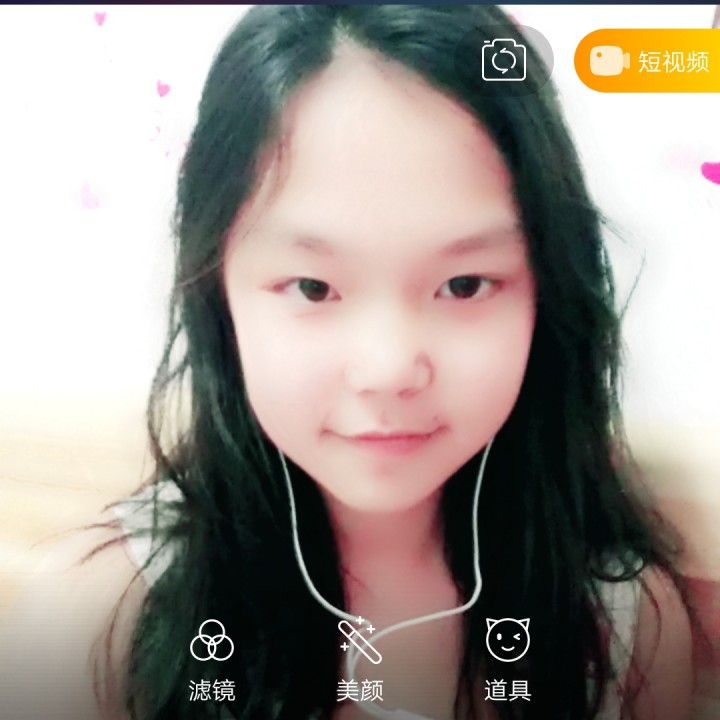The height and width of the screenshot is (720, 720).
Task: Flip the camera with the switch icon
Action: tap(504, 60)
